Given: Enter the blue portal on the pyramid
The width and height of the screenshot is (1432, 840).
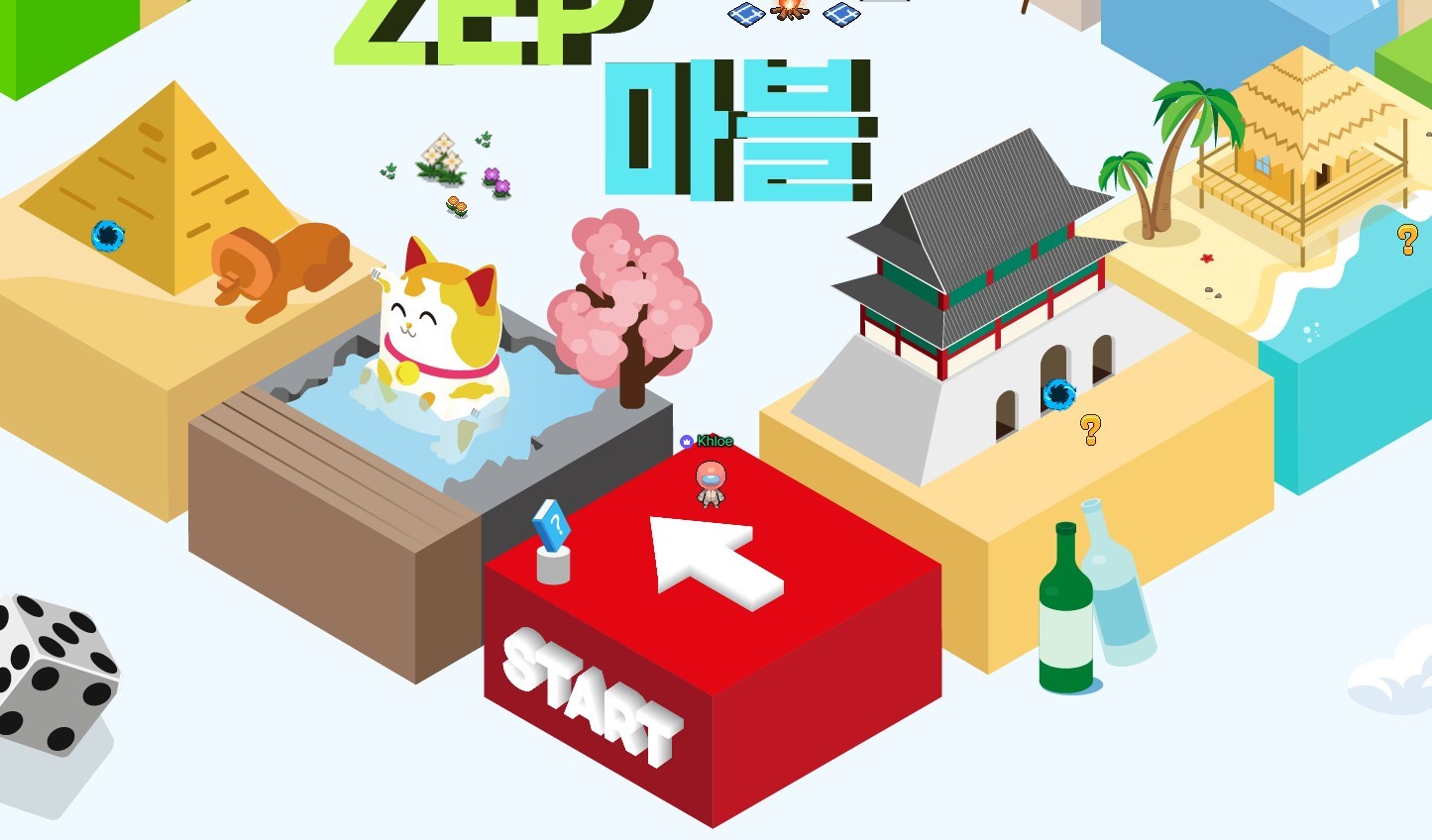Looking at the screenshot, I should 108,236.
